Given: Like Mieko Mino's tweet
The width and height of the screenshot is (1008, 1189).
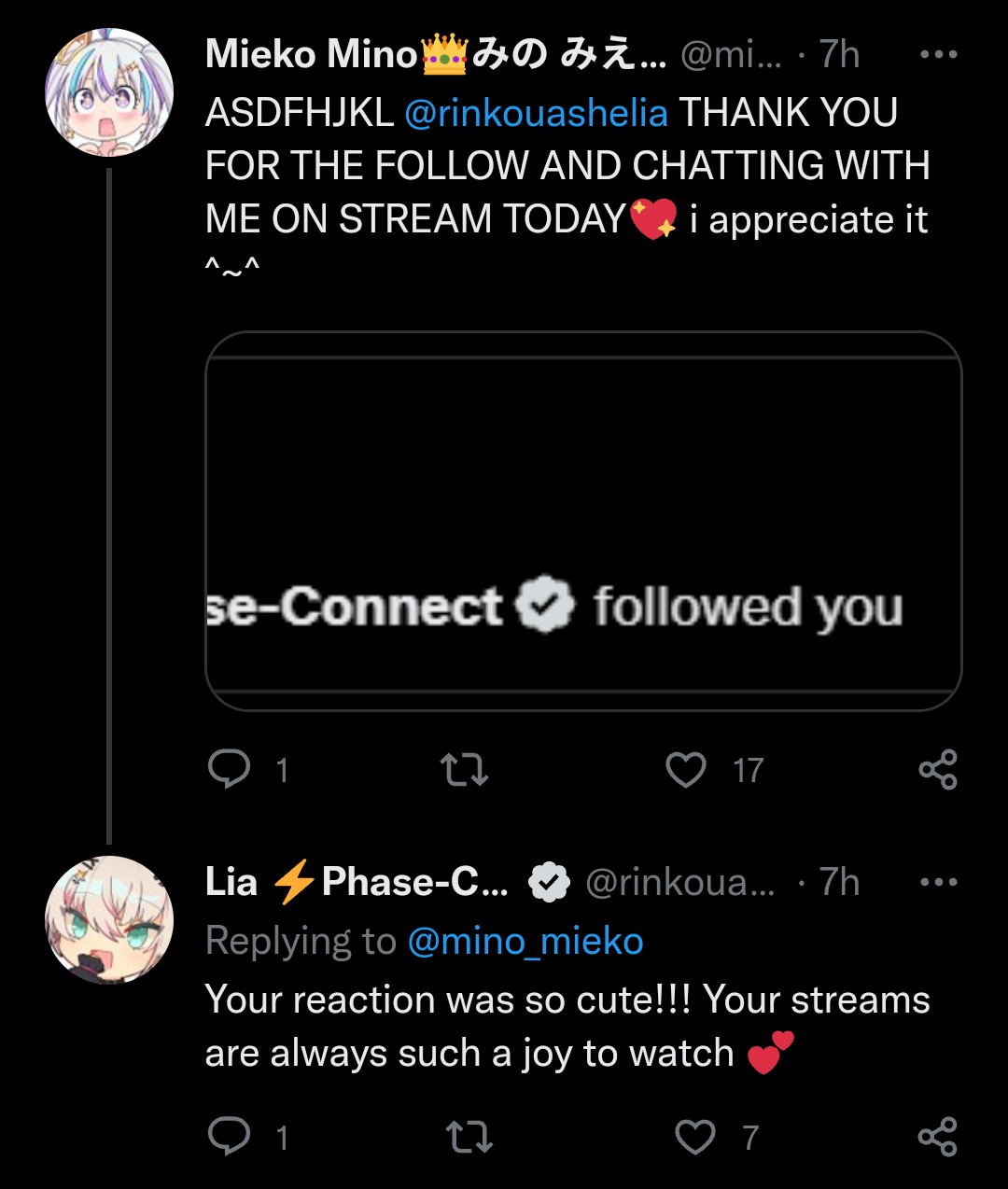Looking at the screenshot, I should [x=686, y=770].
